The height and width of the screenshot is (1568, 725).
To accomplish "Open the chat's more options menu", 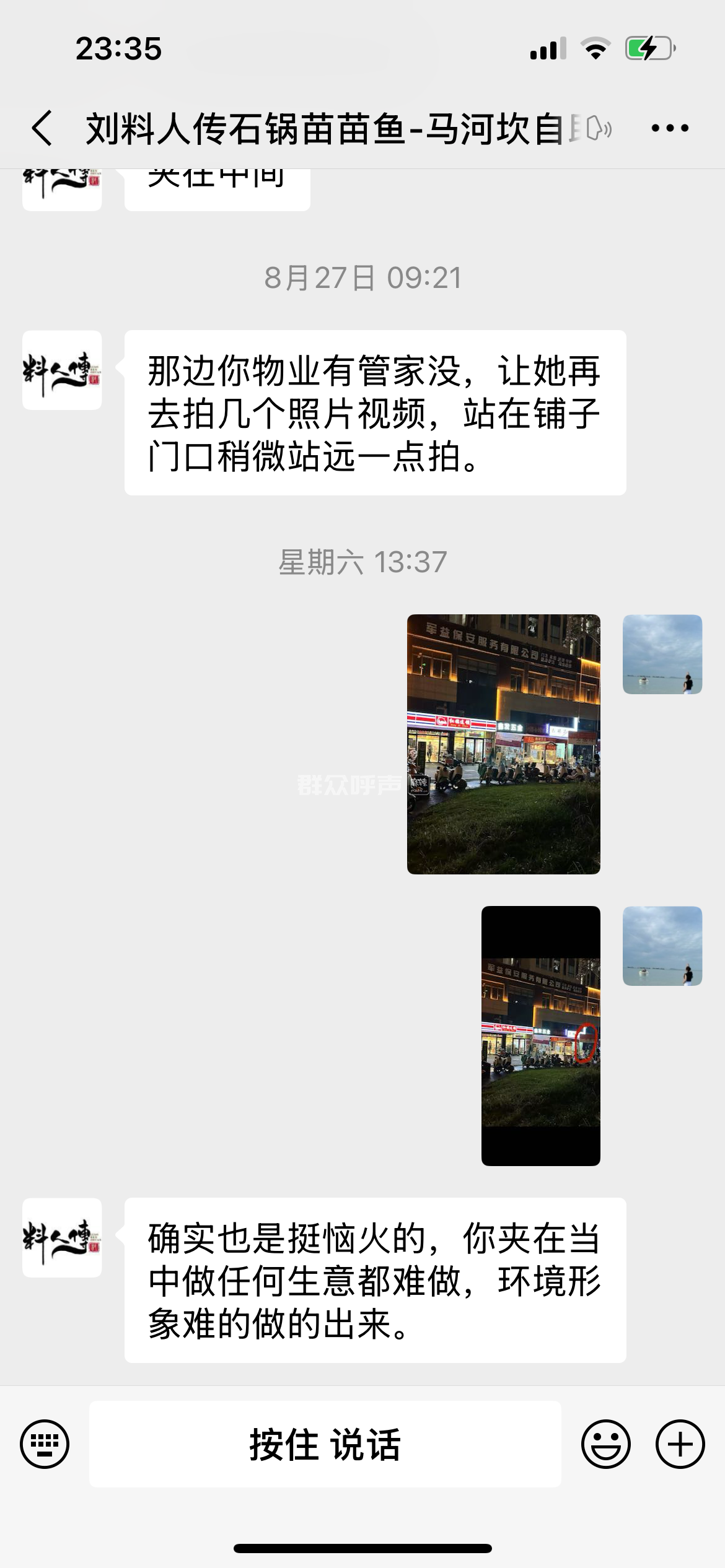I will pos(670,128).
